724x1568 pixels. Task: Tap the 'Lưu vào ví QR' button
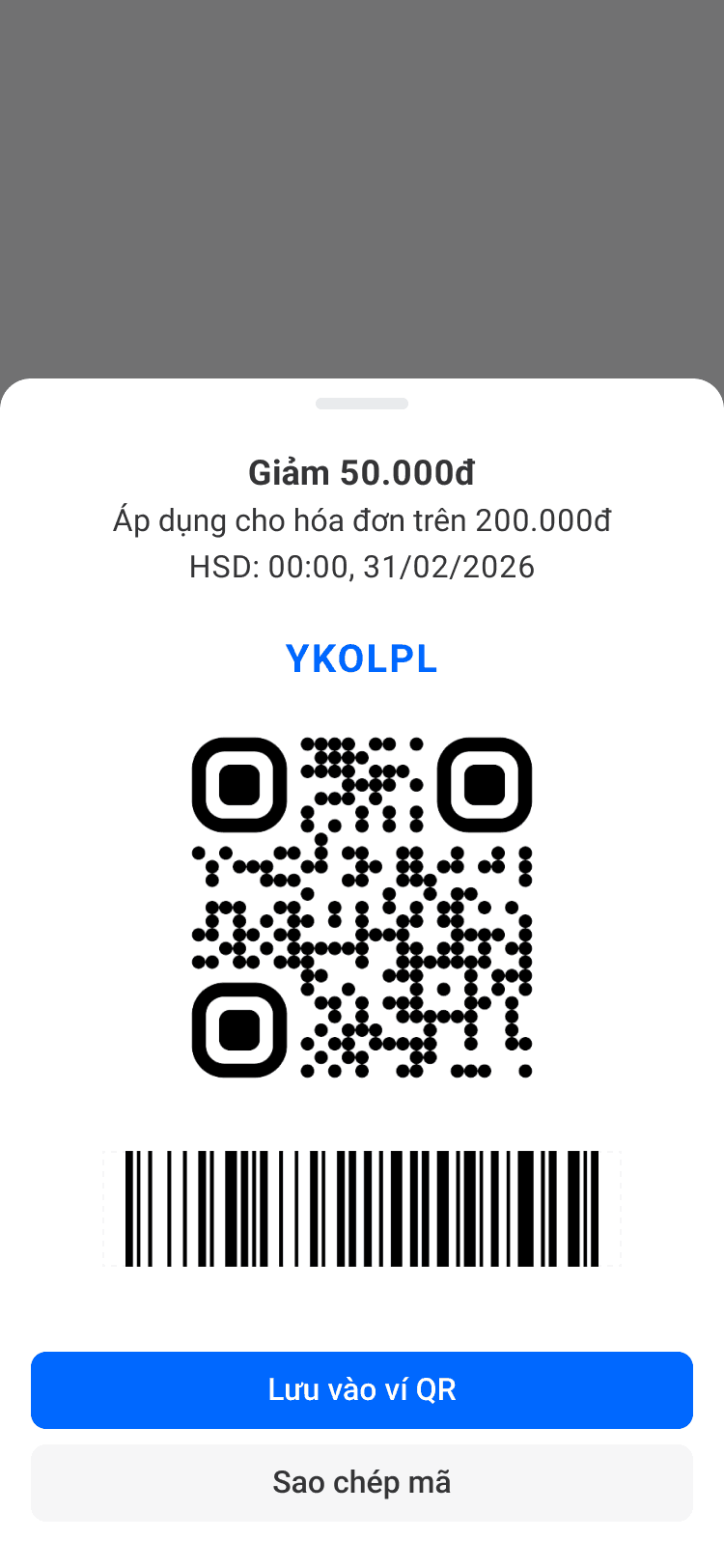[362, 1389]
